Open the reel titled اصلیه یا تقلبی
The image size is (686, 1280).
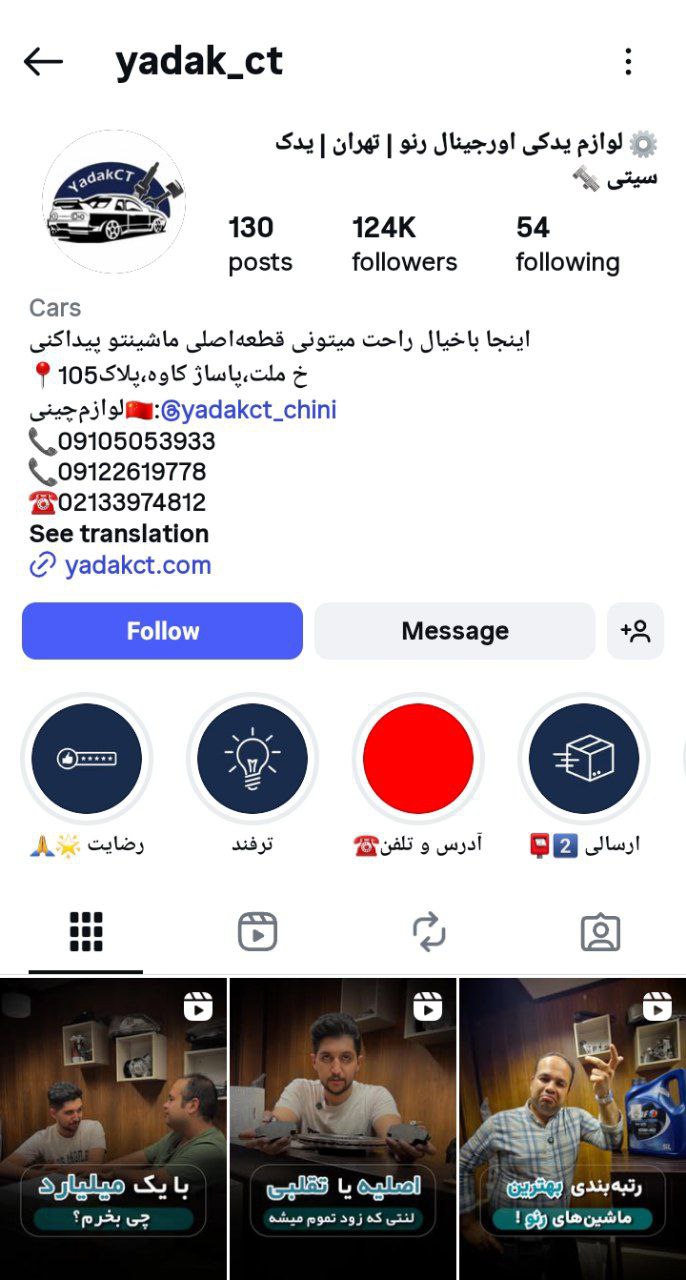pos(343,1128)
